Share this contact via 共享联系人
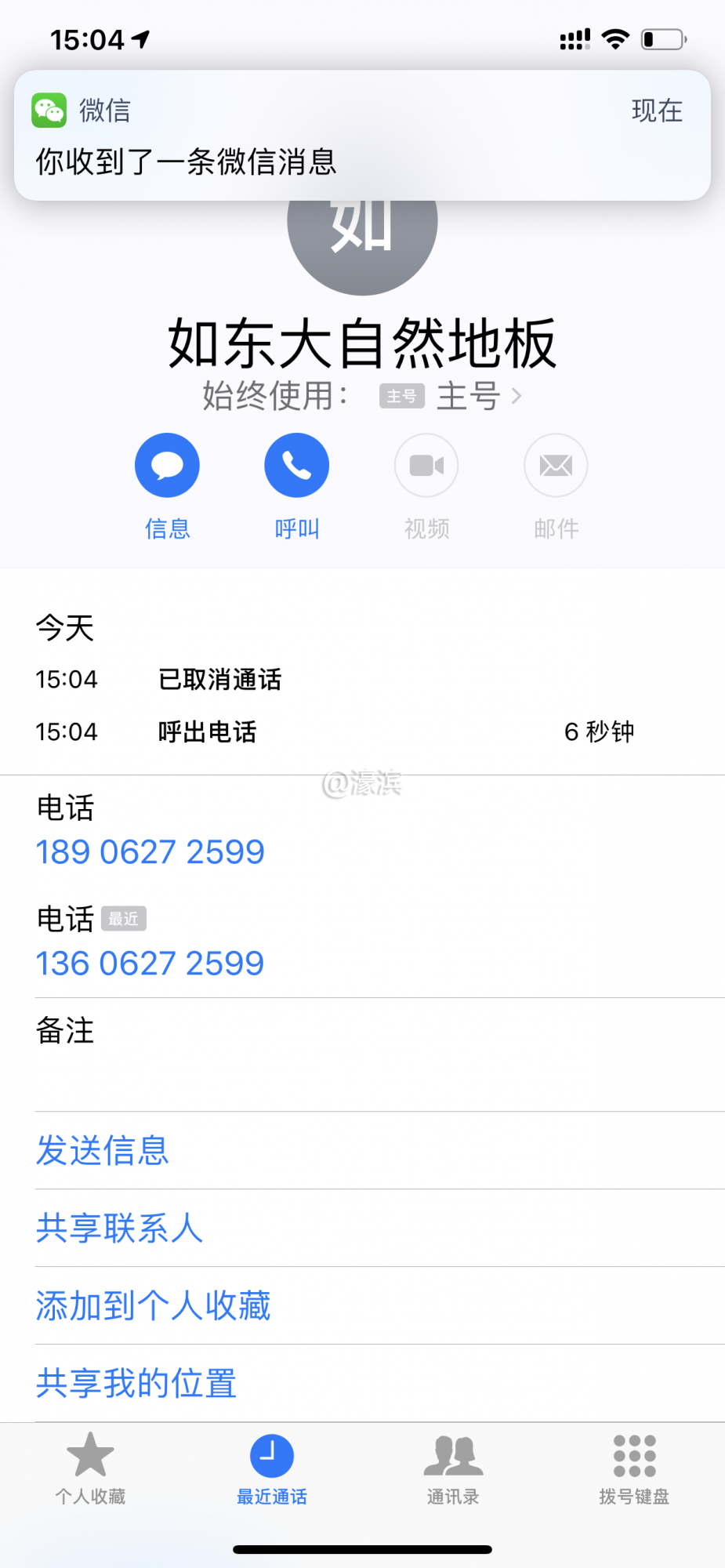 119,1228
